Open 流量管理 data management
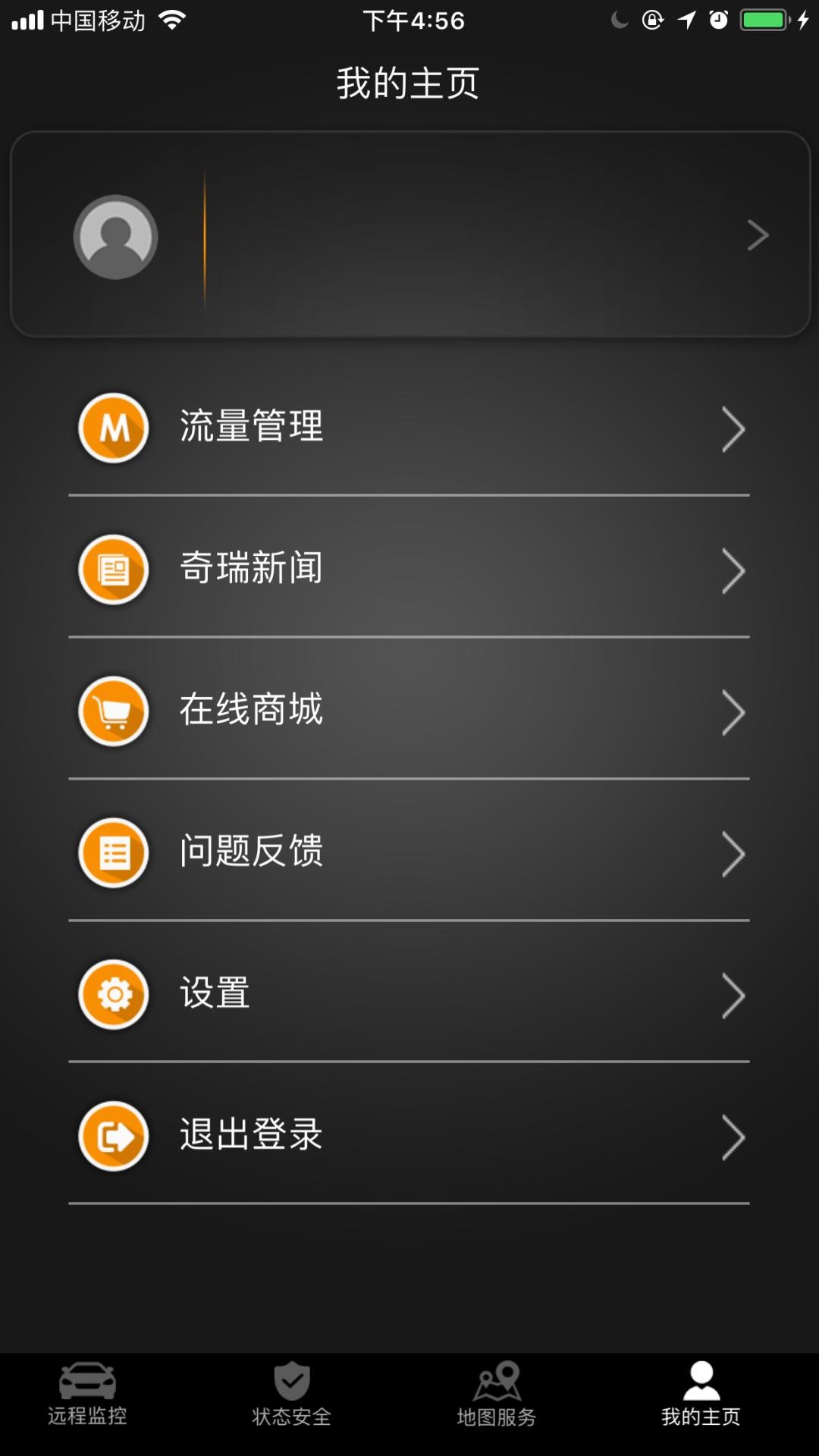 pos(409,428)
